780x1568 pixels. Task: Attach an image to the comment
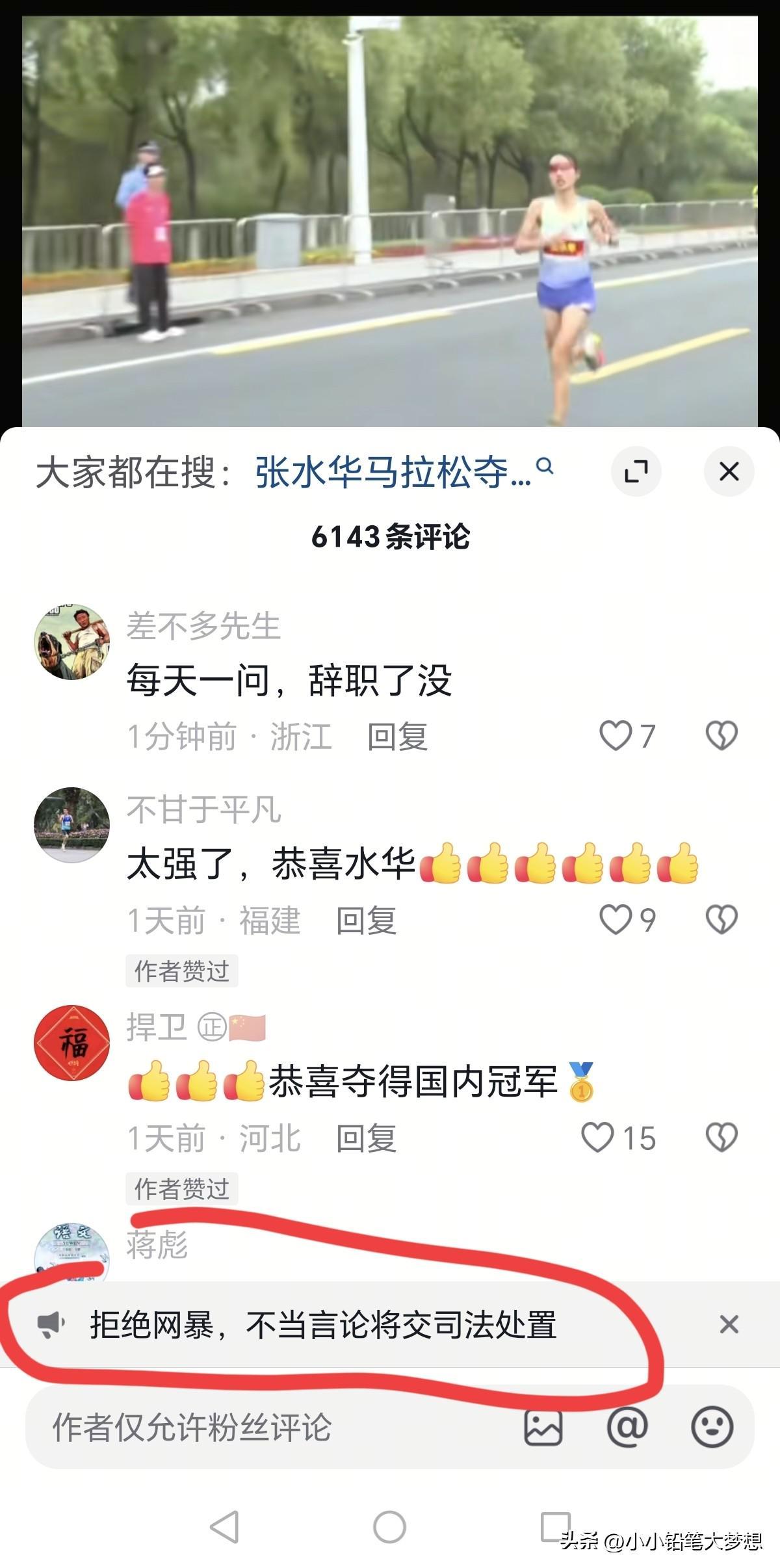(x=543, y=1427)
